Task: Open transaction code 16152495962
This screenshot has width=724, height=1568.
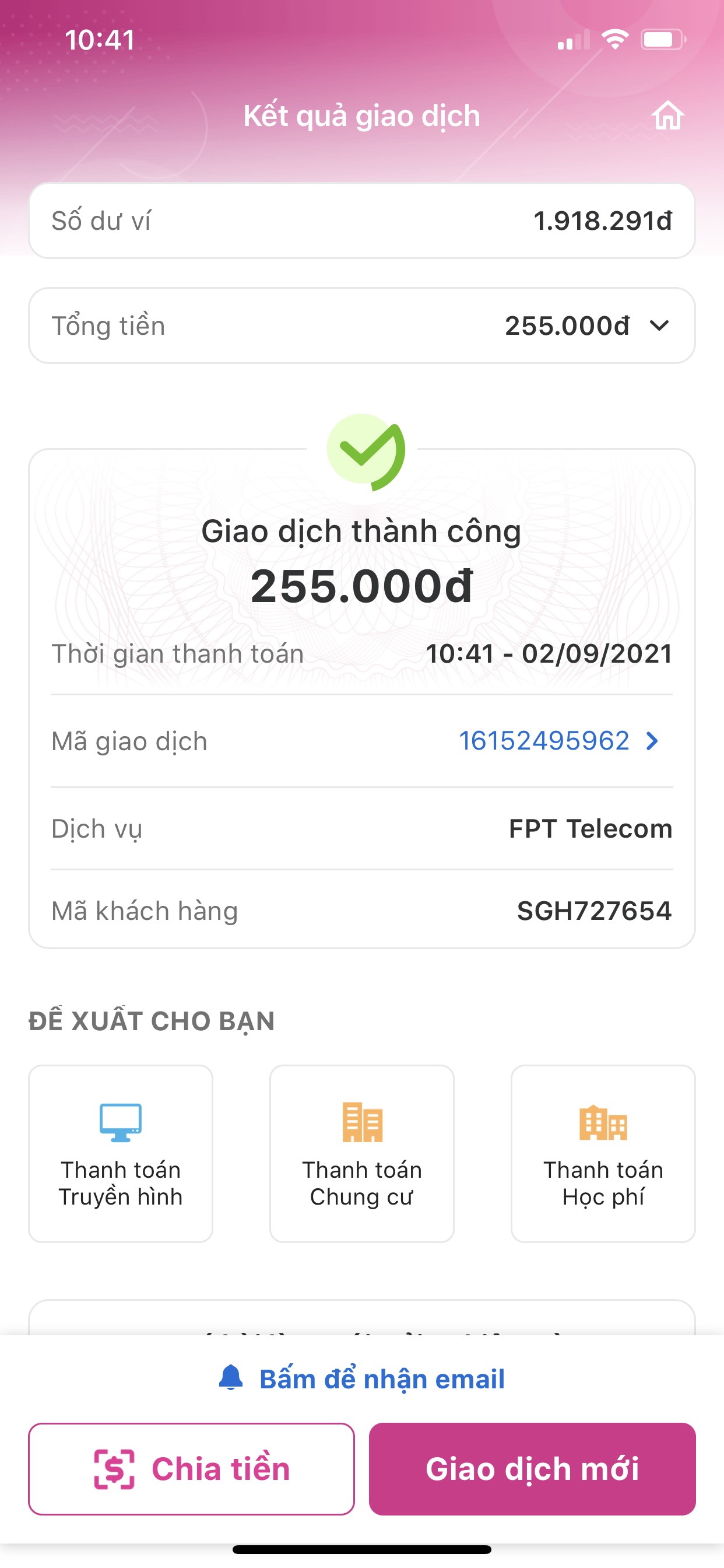Action: (557, 741)
